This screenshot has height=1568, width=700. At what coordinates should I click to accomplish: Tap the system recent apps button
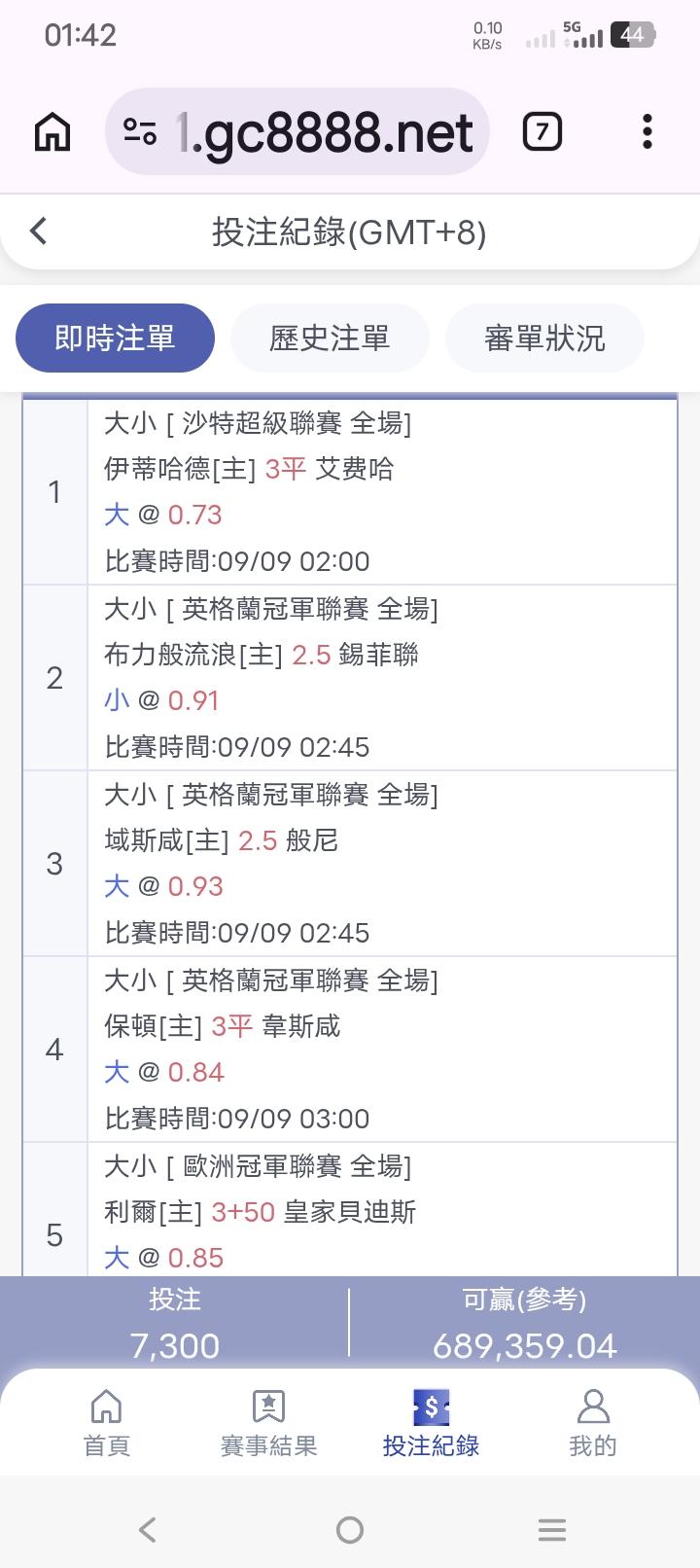pos(552,1530)
